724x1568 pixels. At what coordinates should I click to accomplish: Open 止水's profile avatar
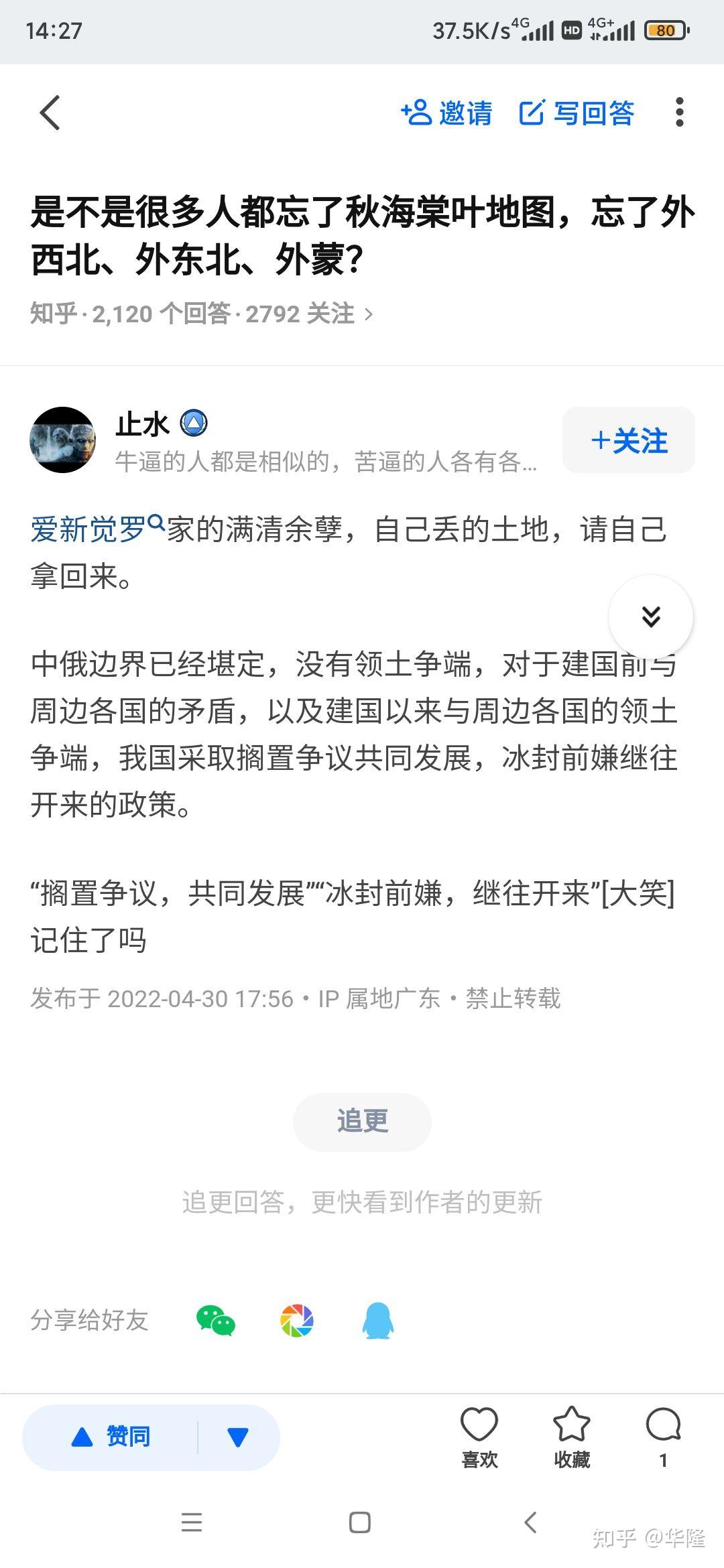tap(63, 440)
